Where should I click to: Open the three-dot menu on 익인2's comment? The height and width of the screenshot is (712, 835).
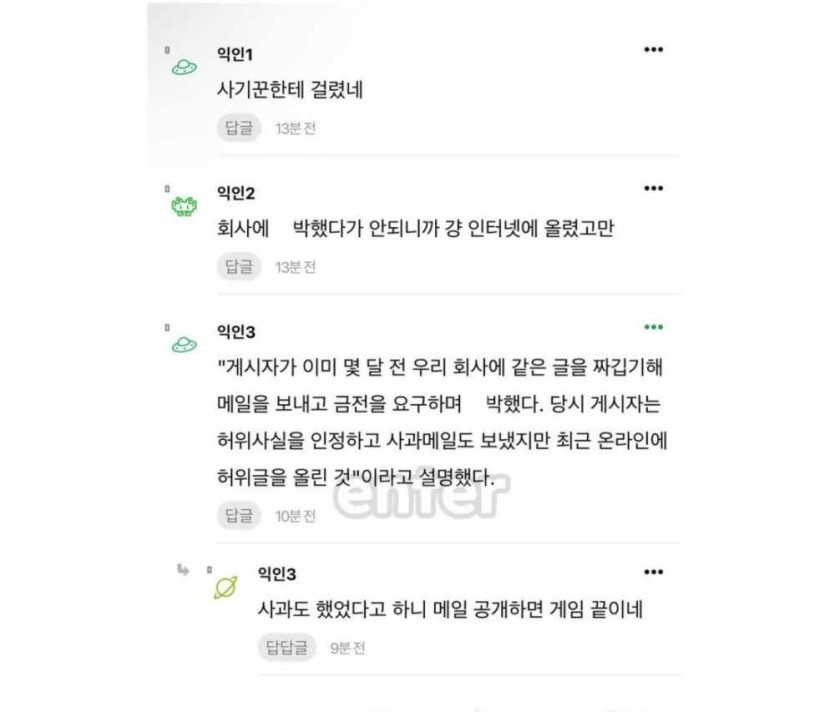point(653,188)
